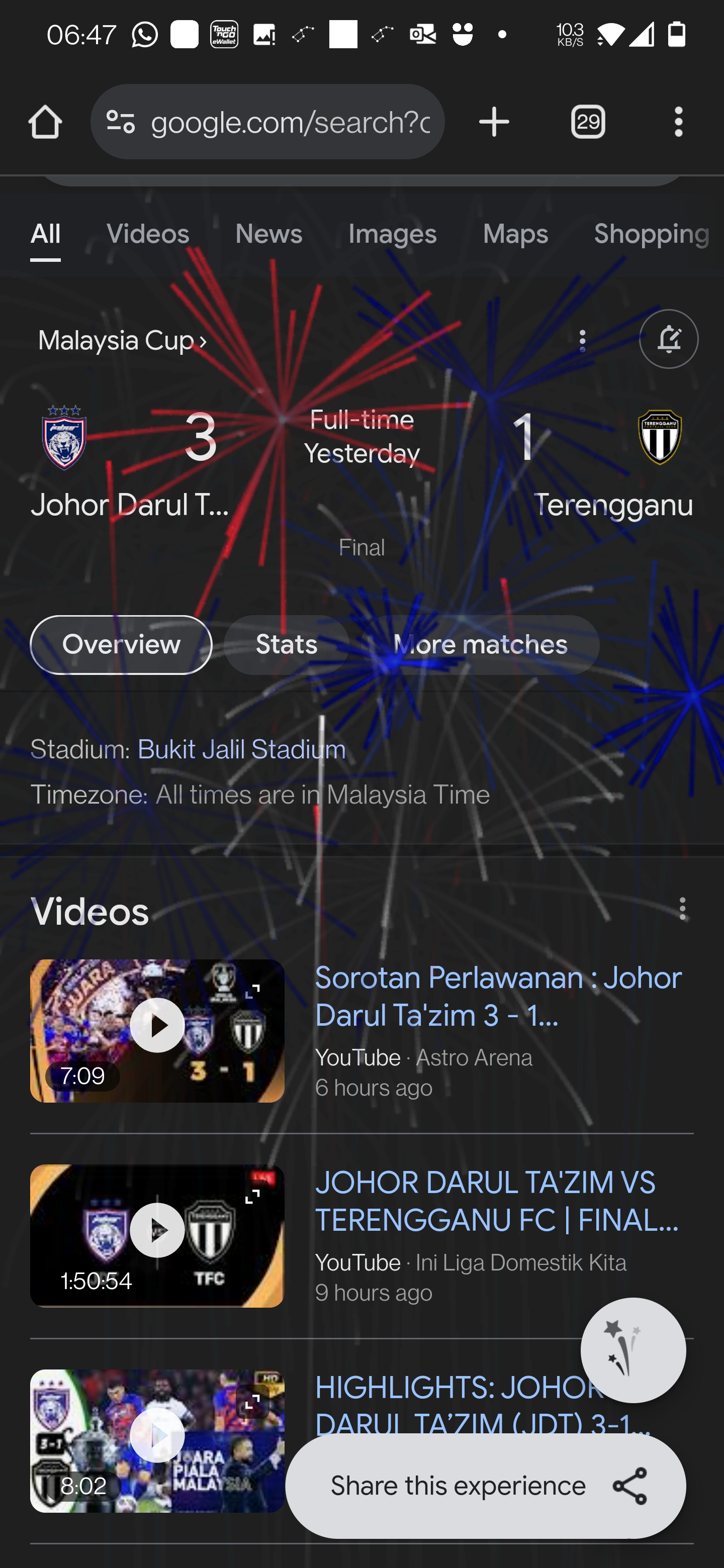The width and height of the screenshot is (724, 1568).
Task: Select the Stats chip
Action: (x=286, y=645)
